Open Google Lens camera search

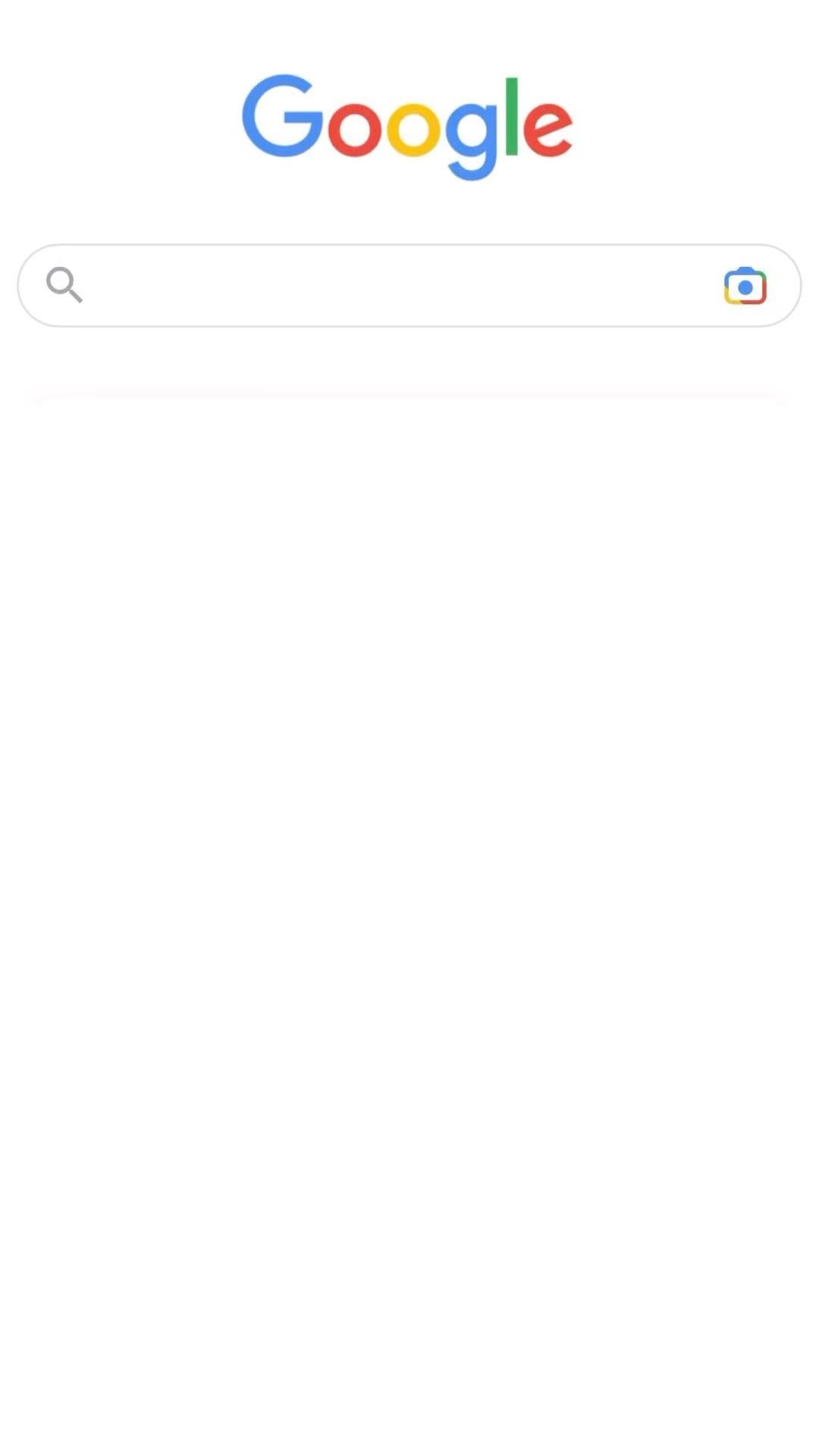(745, 287)
